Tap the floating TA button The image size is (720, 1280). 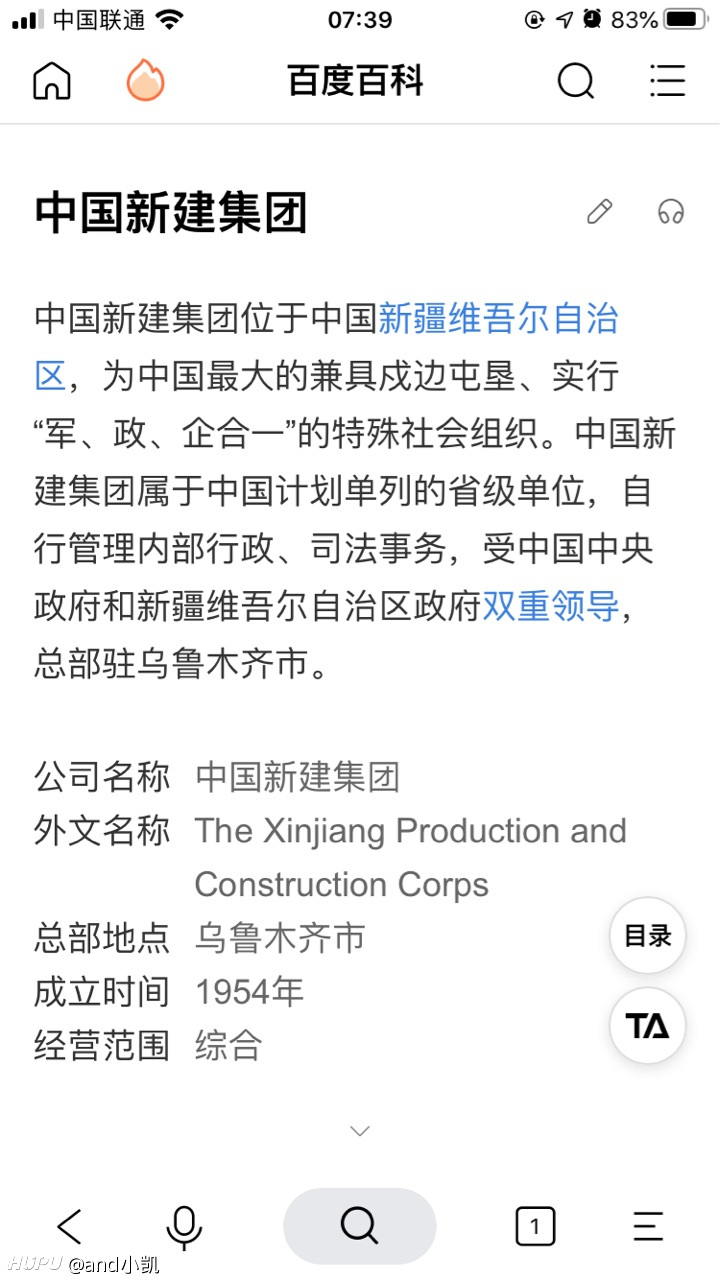[x=648, y=1026]
